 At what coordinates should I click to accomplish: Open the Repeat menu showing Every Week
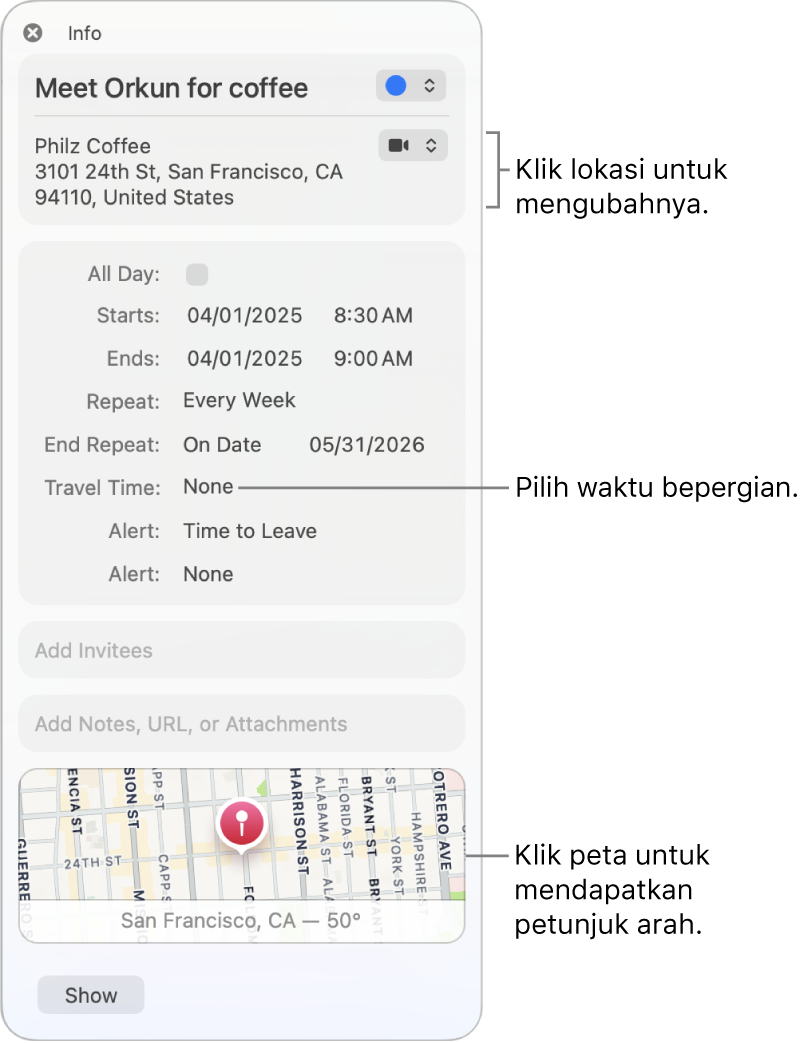tap(239, 401)
